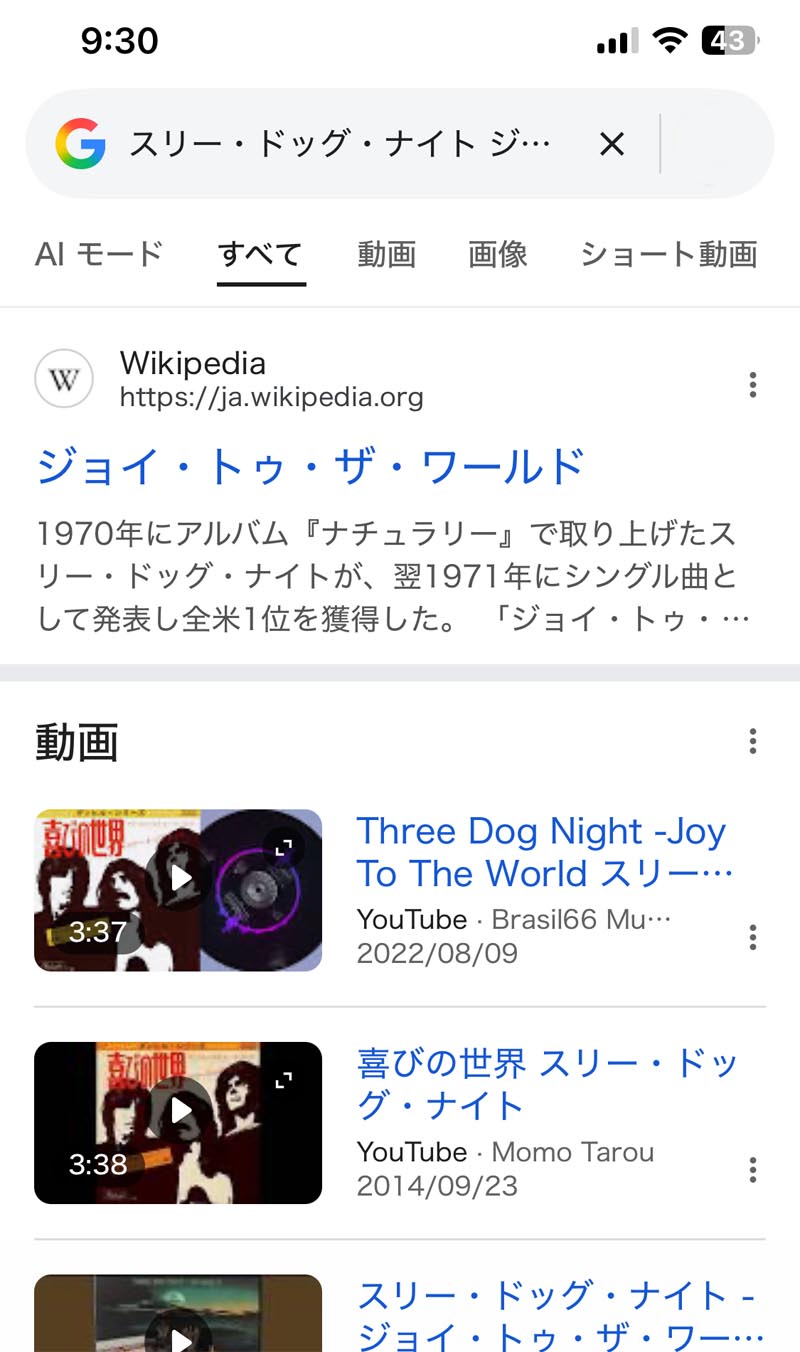Open the Three Dog Night -Joy To The World link

(x=545, y=852)
